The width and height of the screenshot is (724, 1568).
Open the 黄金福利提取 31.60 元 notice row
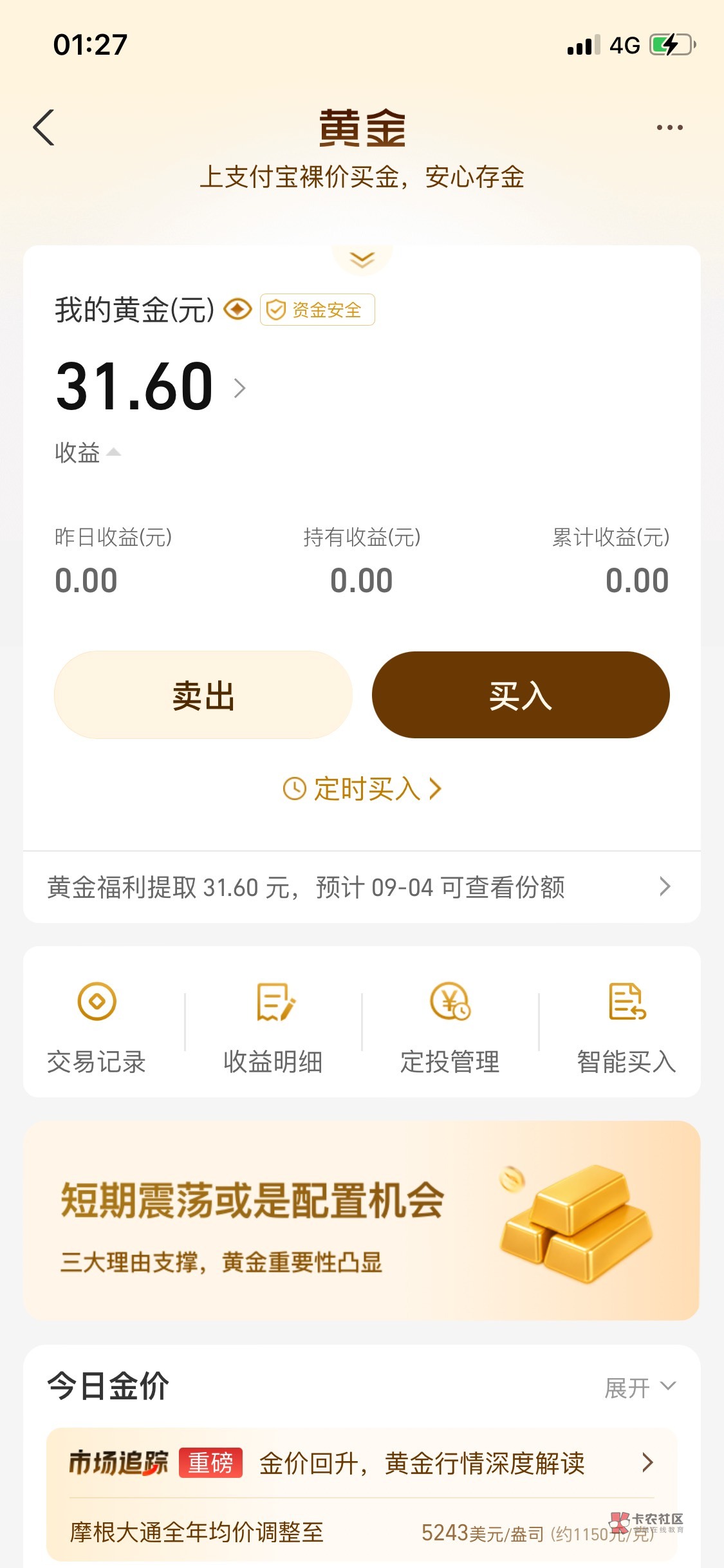tap(362, 887)
